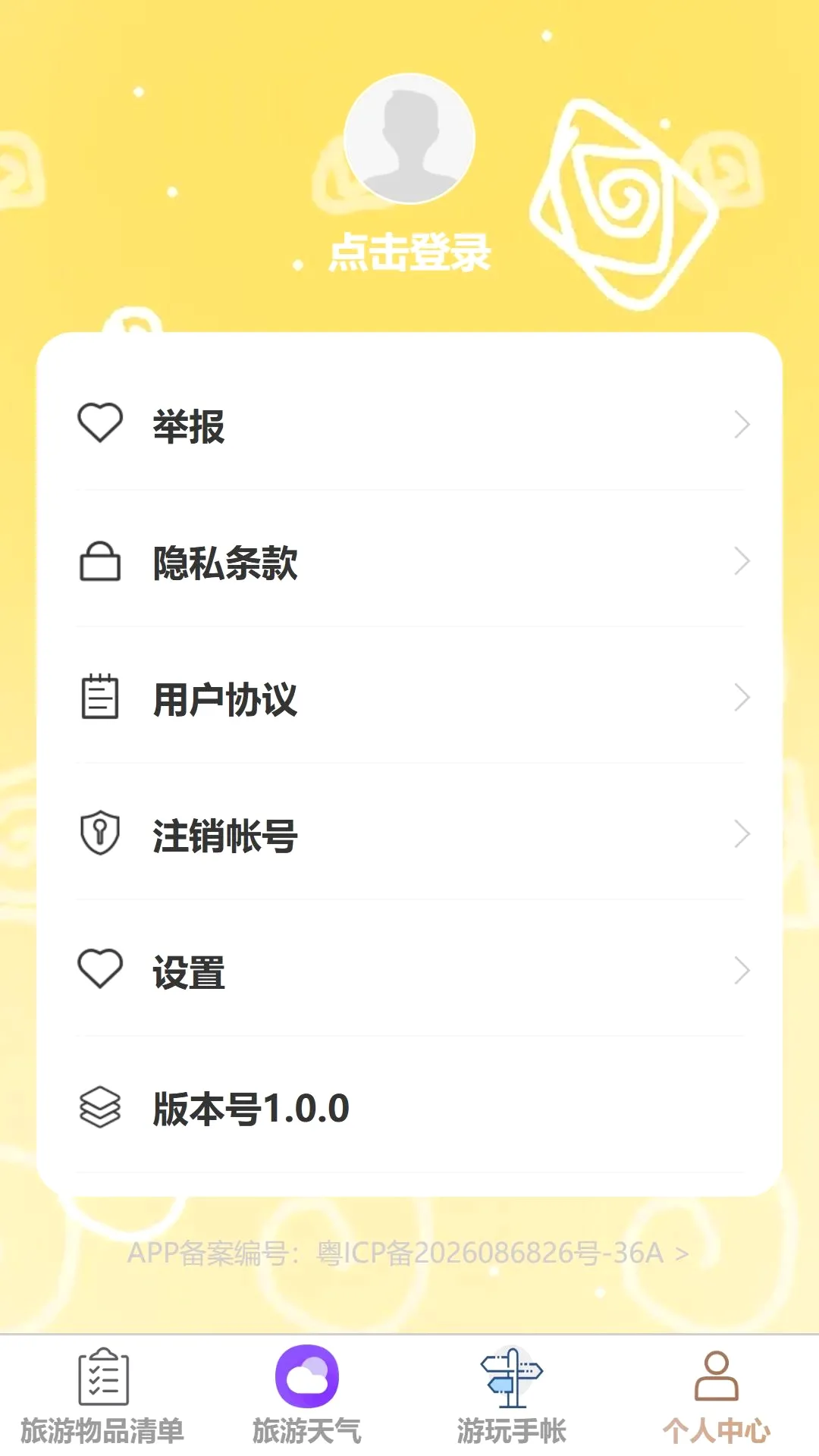Open 隐私条款 privacy terms
Viewport: 819px width, 1456px height.
click(409, 562)
